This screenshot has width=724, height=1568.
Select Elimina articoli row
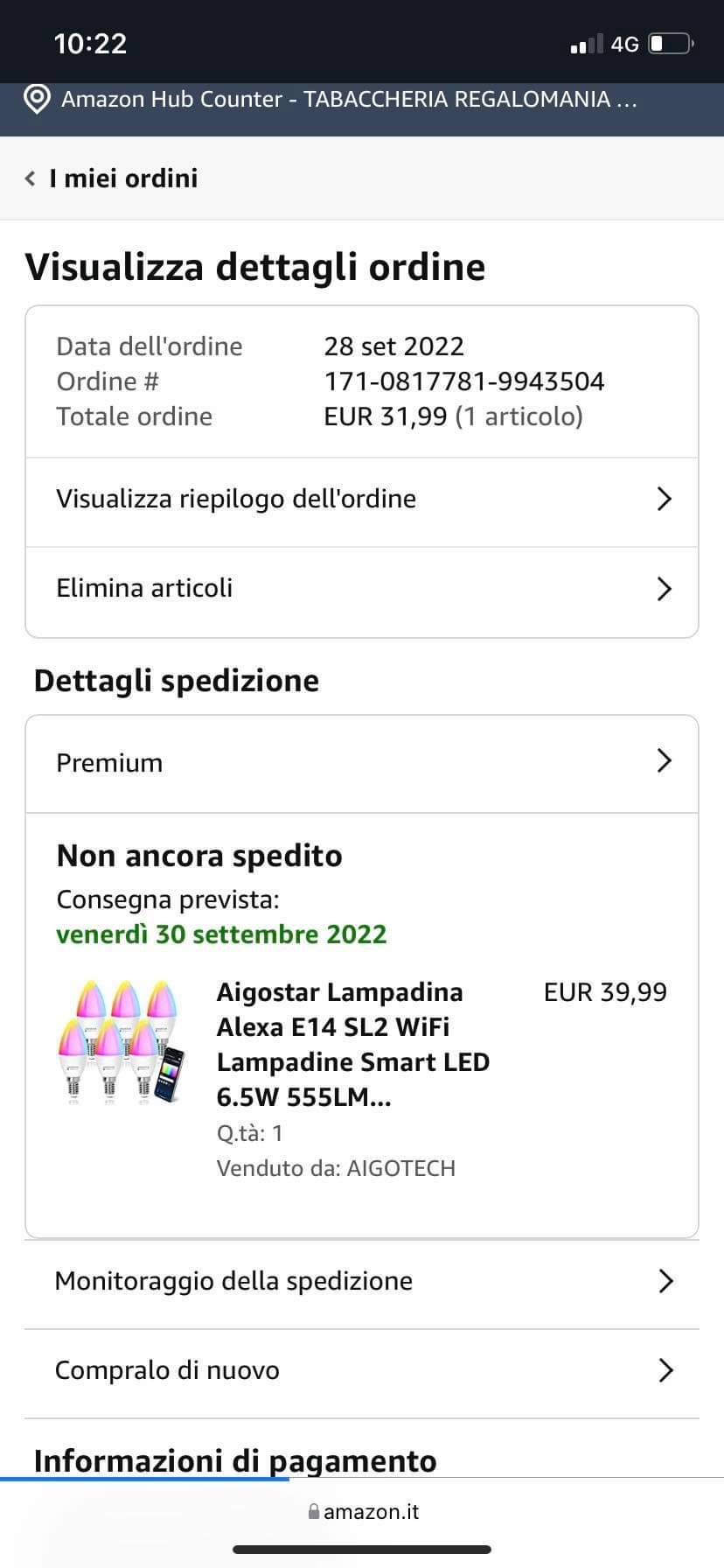pos(361,589)
